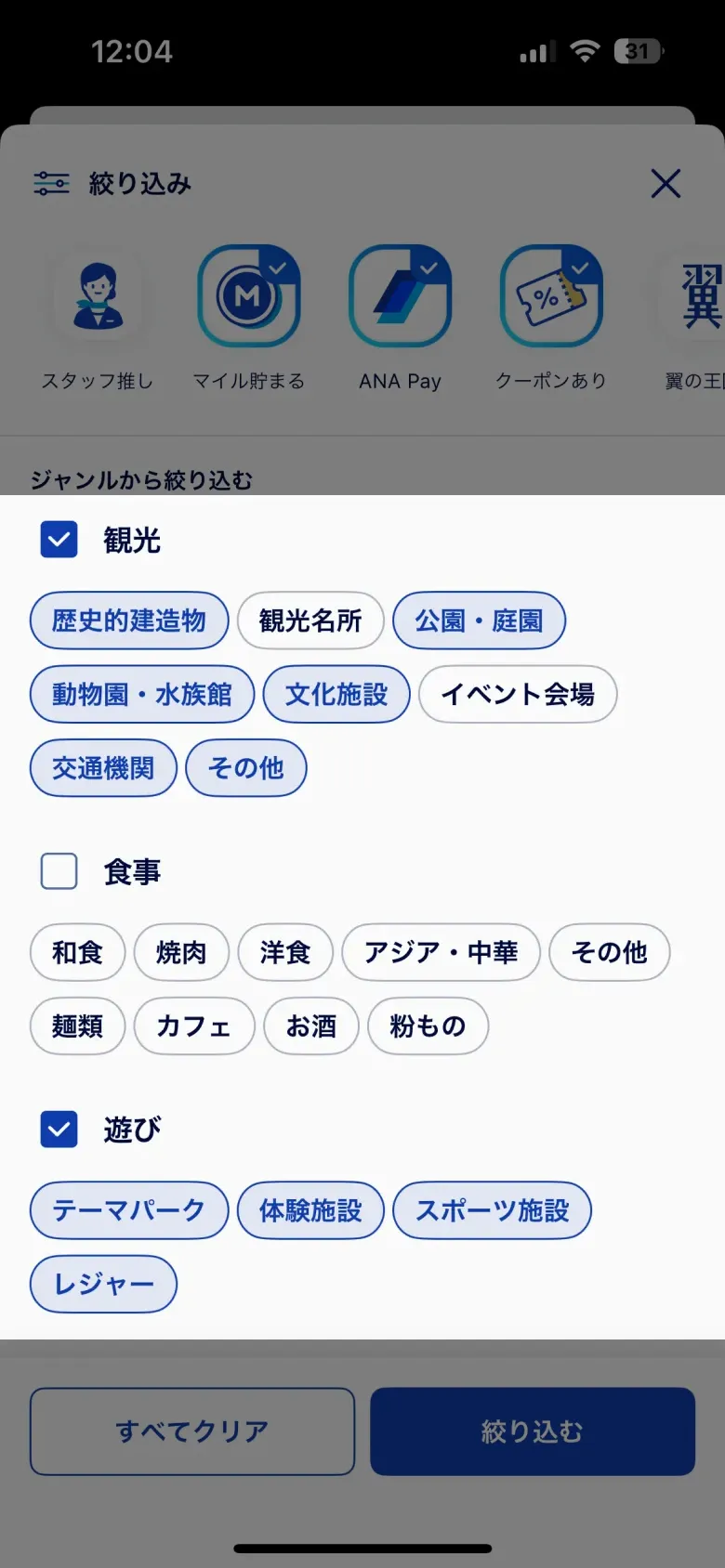Deselect the 歴史的建造物 tag
725x1568 pixels.
pyautogui.click(x=129, y=621)
